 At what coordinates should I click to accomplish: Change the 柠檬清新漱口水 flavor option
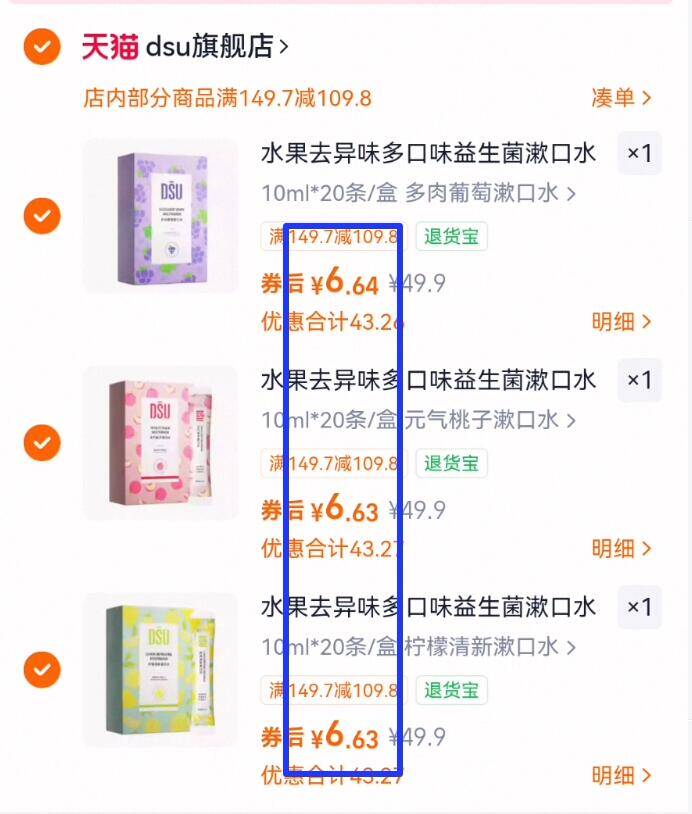(418, 648)
